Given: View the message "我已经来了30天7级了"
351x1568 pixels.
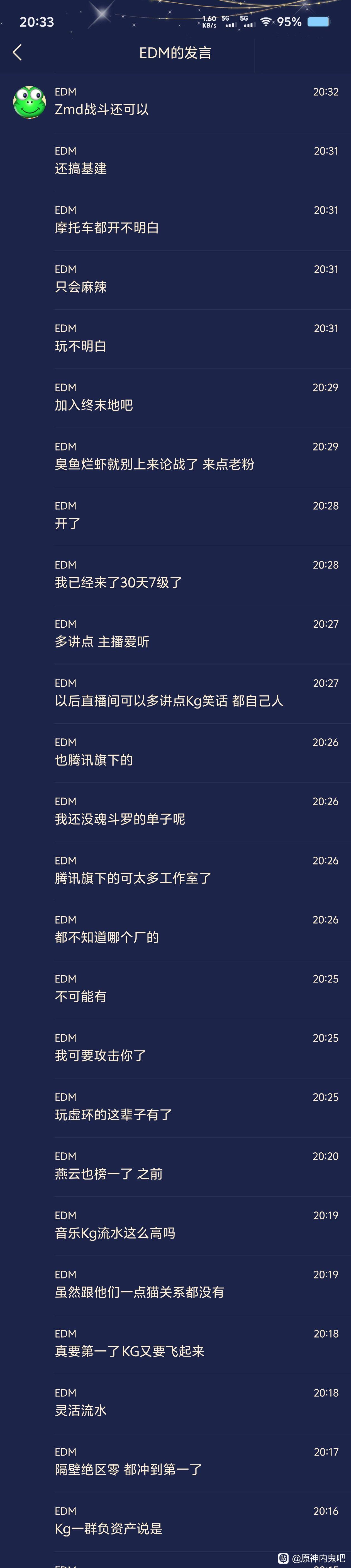Looking at the screenshot, I should coord(118,582).
